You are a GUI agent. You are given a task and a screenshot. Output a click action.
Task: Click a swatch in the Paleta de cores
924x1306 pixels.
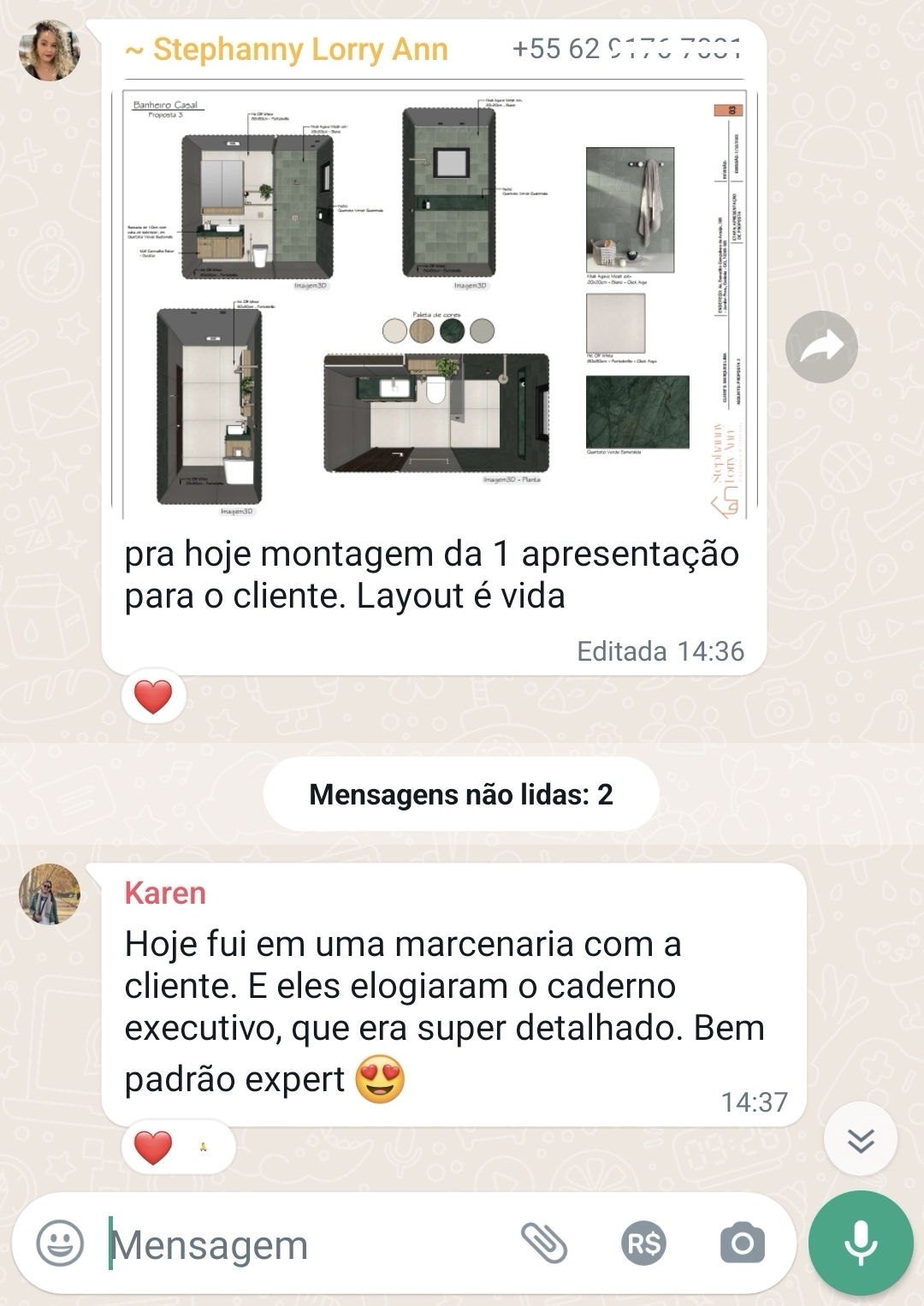coord(421,329)
